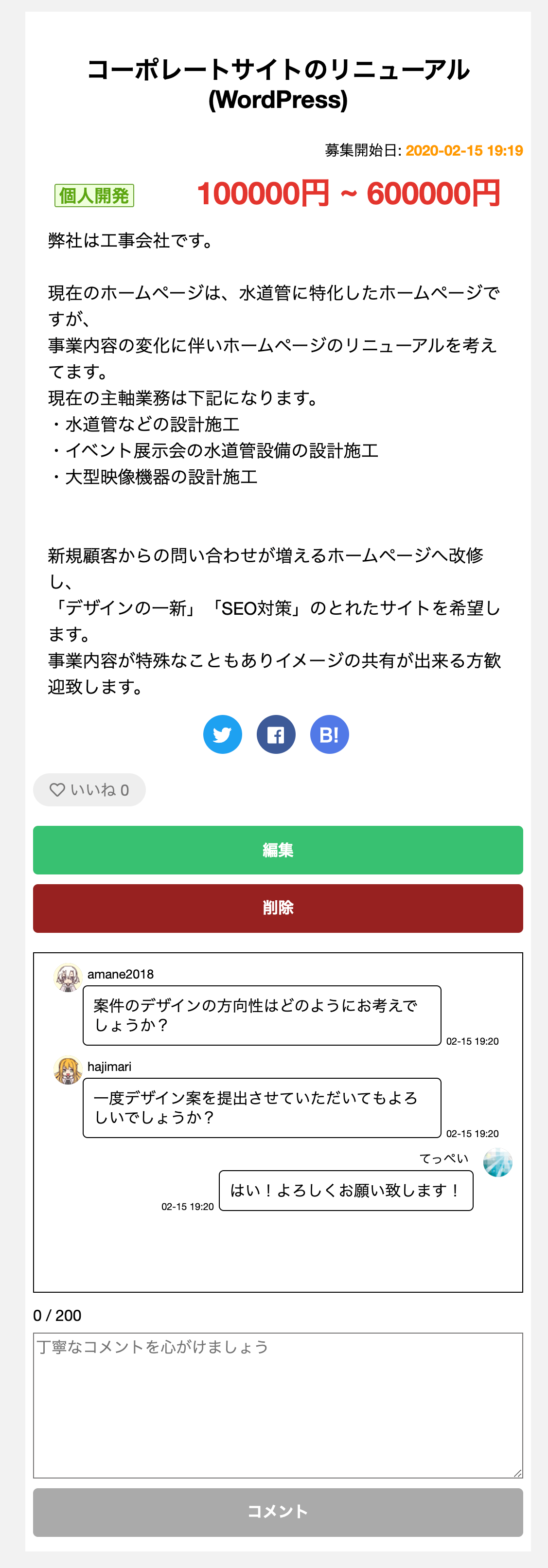Image resolution: width=548 pixels, height=1568 pixels.
Task: Open てっぺい's profile avatar
Action: pyautogui.click(x=497, y=1162)
